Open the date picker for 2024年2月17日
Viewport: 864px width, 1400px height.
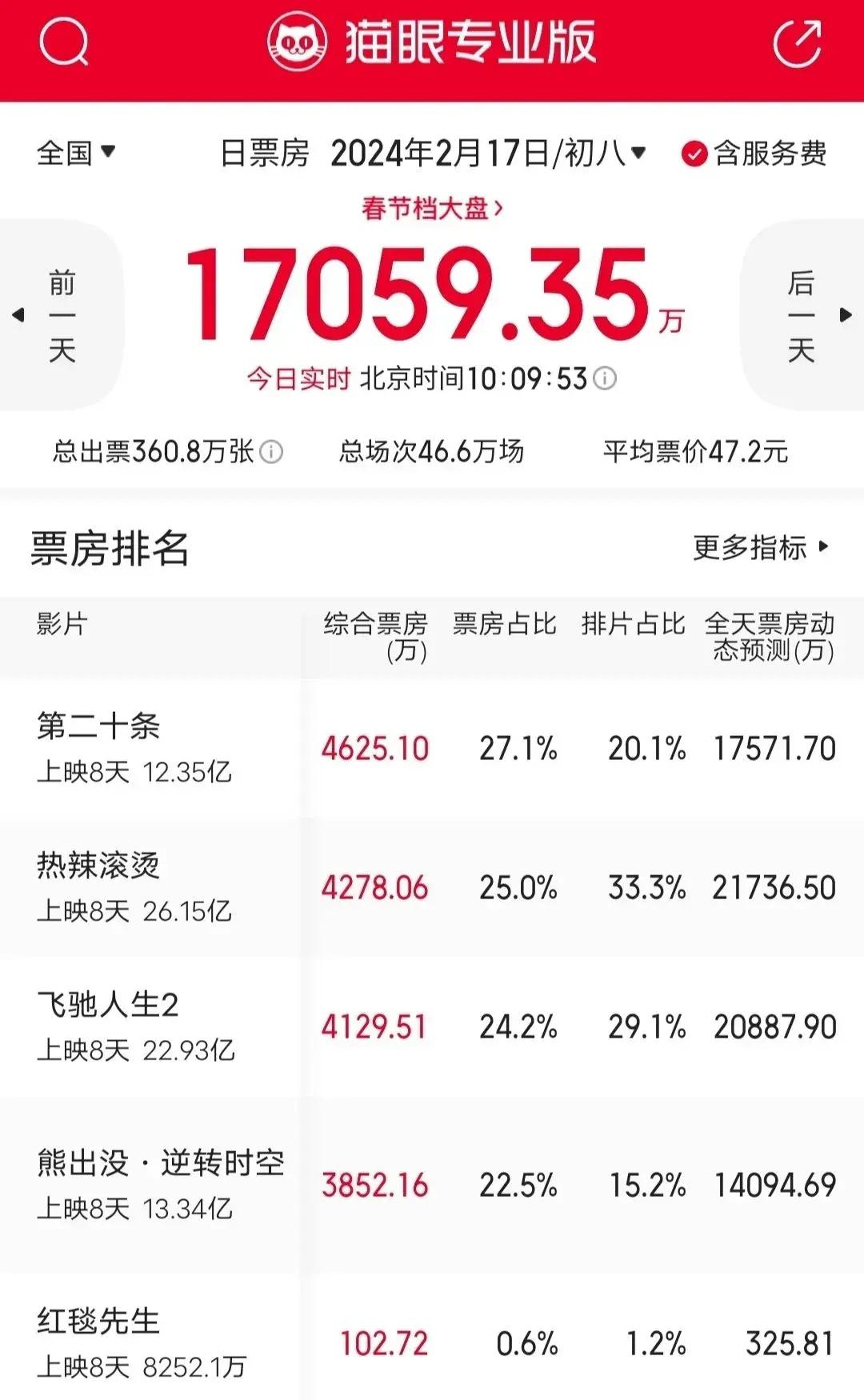(x=488, y=153)
